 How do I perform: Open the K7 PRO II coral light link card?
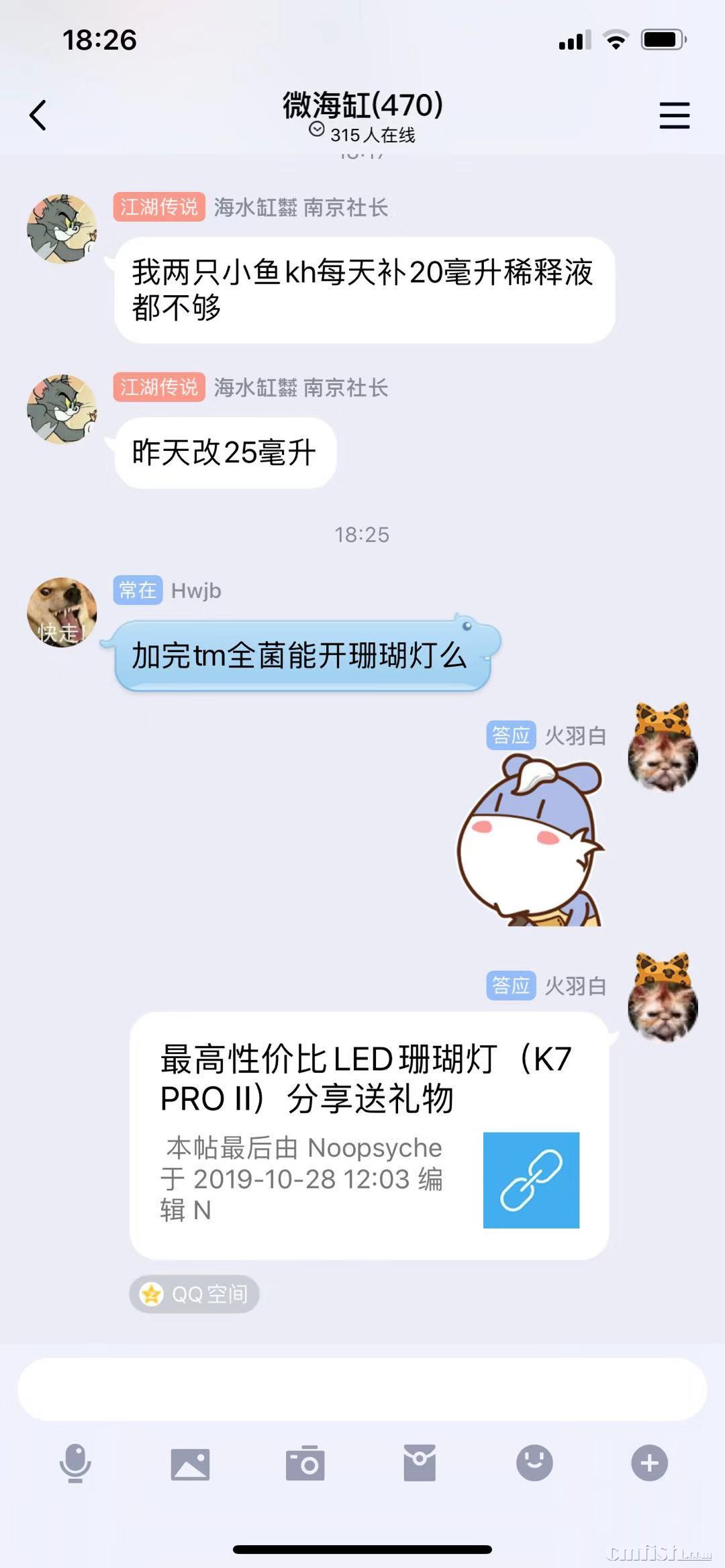[x=369, y=1135]
